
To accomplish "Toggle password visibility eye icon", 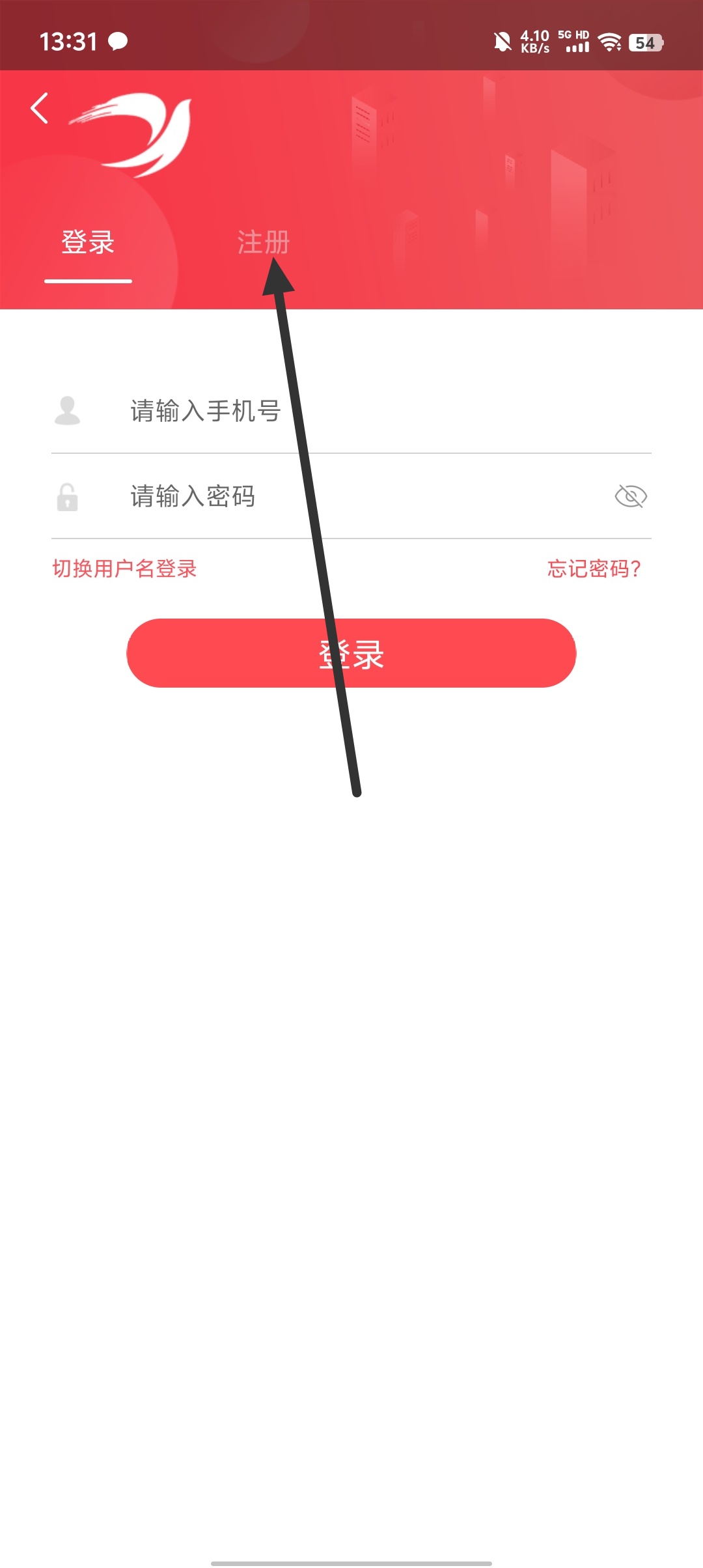I will click(630, 496).
